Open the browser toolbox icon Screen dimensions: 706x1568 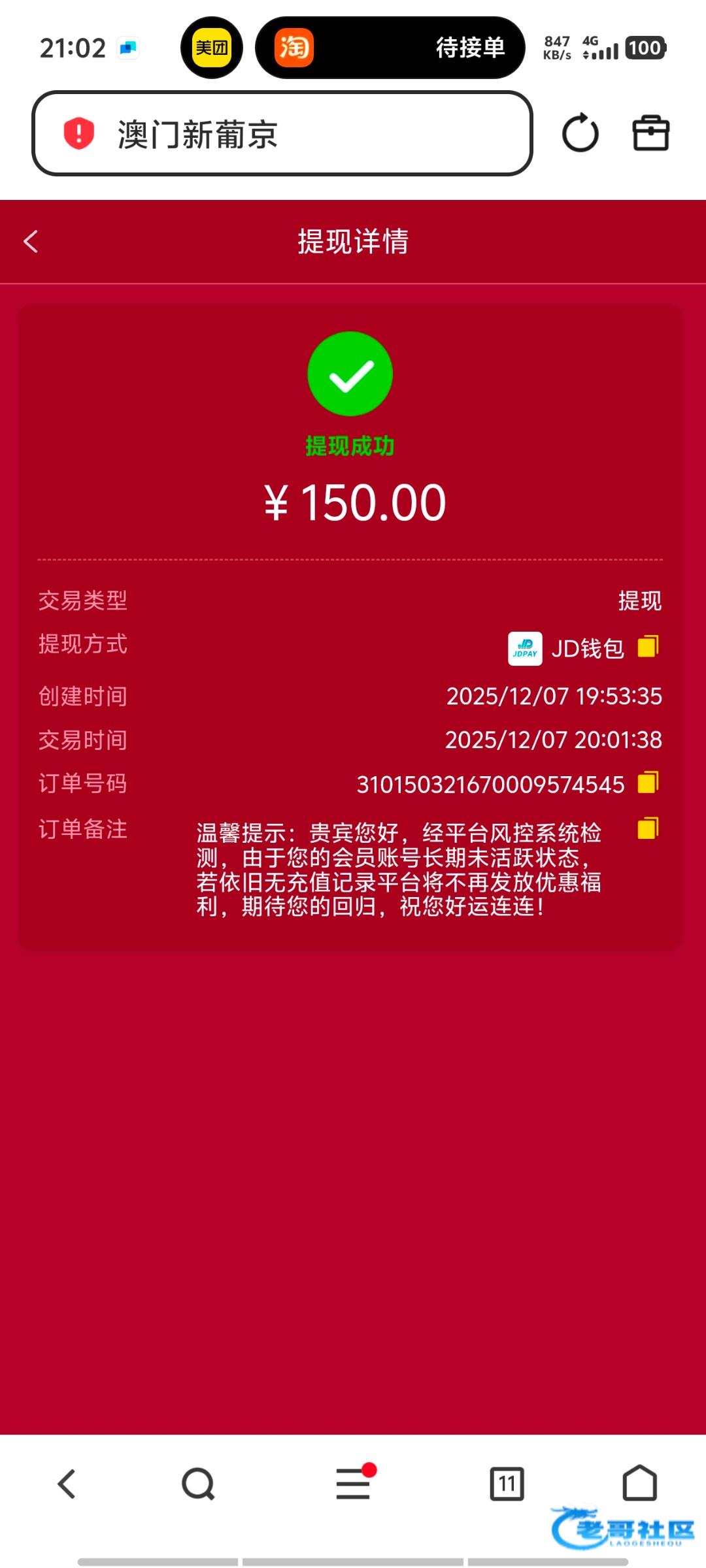pyautogui.click(x=650, y=134)
